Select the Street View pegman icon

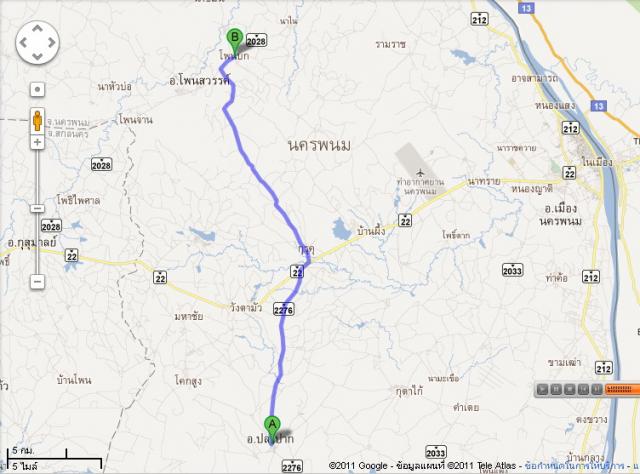click(x=37, y=121)
